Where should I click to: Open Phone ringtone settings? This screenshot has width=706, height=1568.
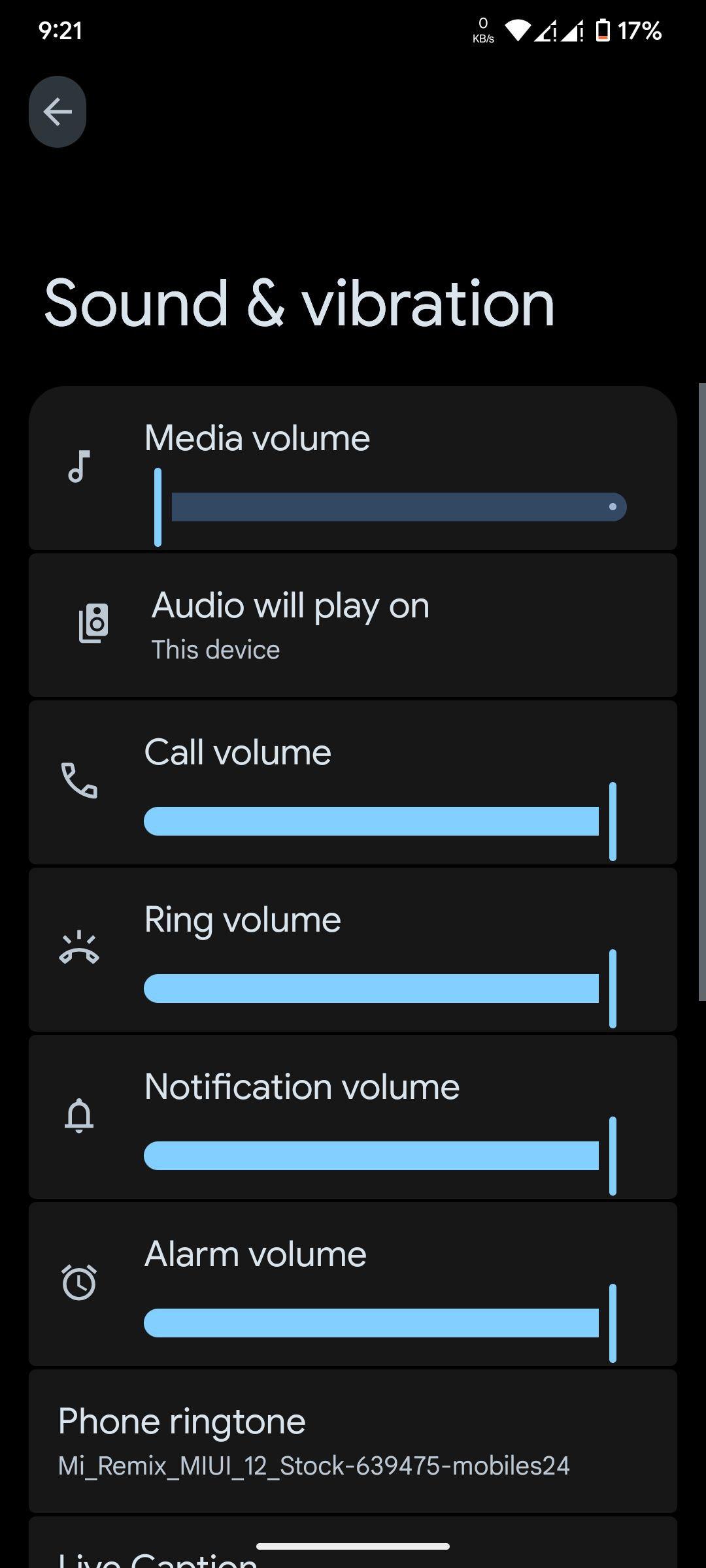point(353,1441)
